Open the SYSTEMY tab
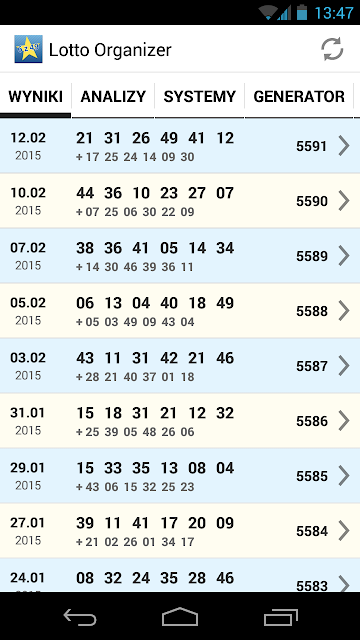Image resolution: width=360 pixels, height=640 pixels. (x=200, y=96)
